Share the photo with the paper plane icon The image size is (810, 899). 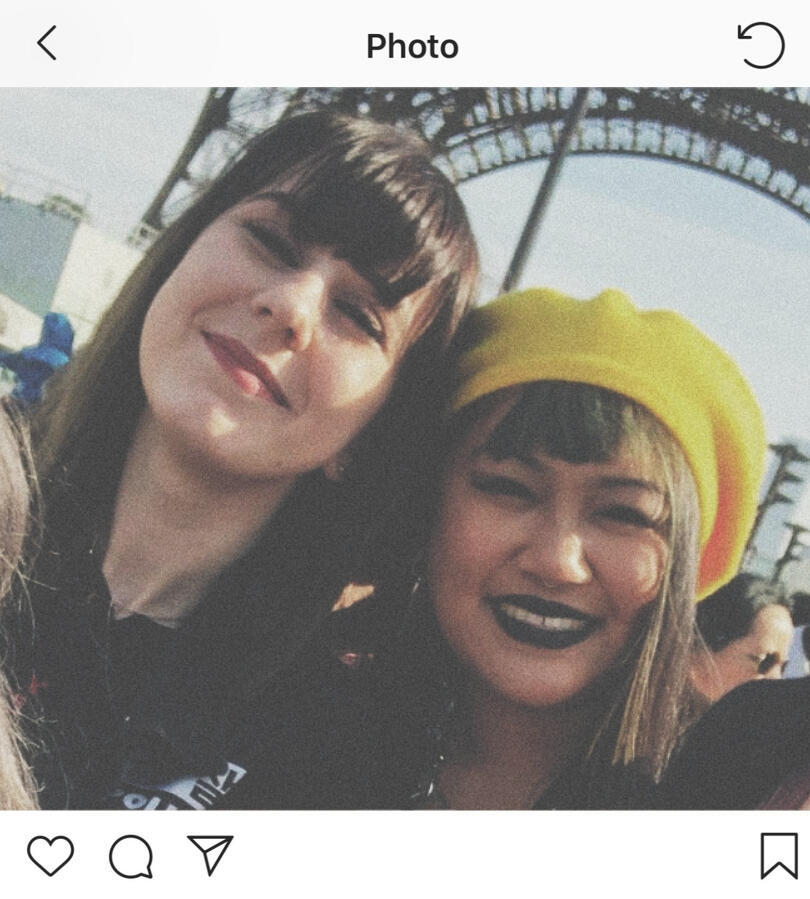210,855
